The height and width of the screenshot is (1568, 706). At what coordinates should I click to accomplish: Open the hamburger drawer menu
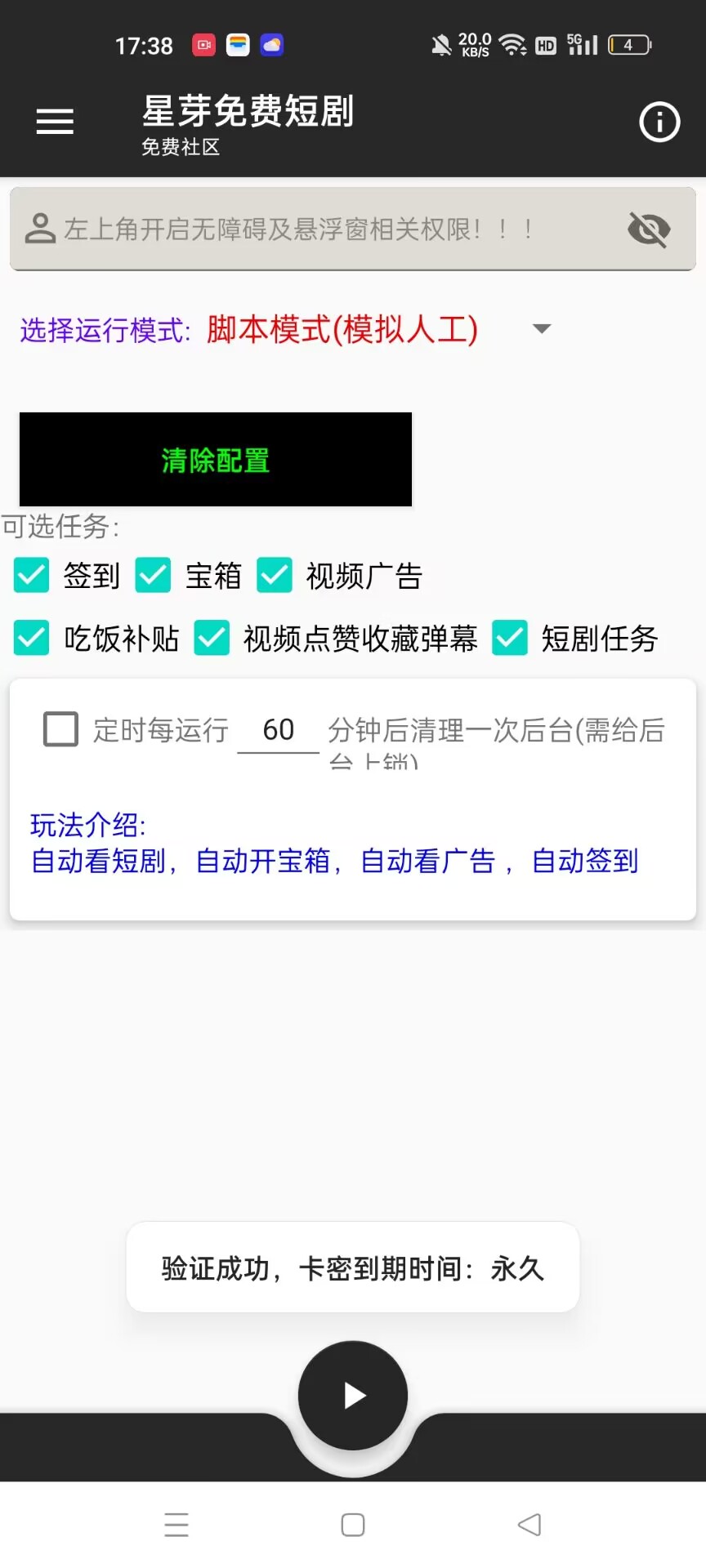[55, 122]
